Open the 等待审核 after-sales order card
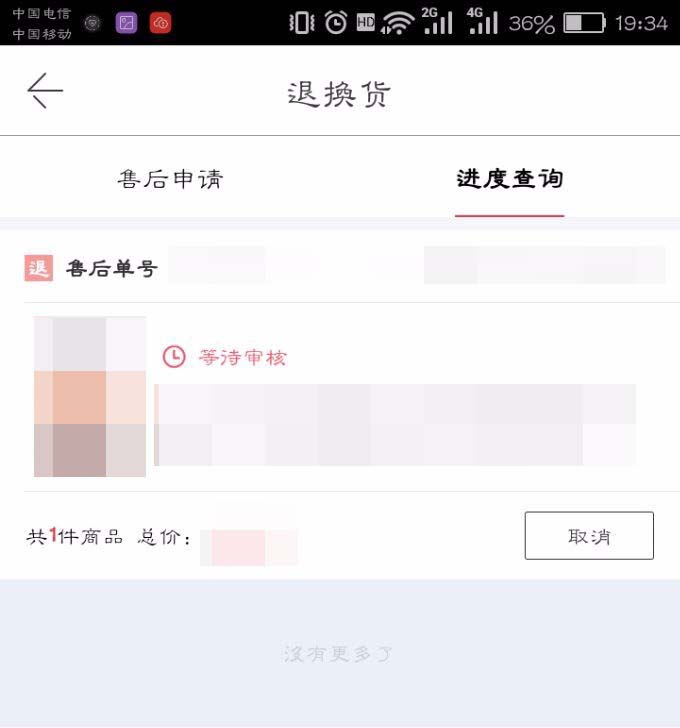The image size is (680, 728). click(x=340, y=397)
